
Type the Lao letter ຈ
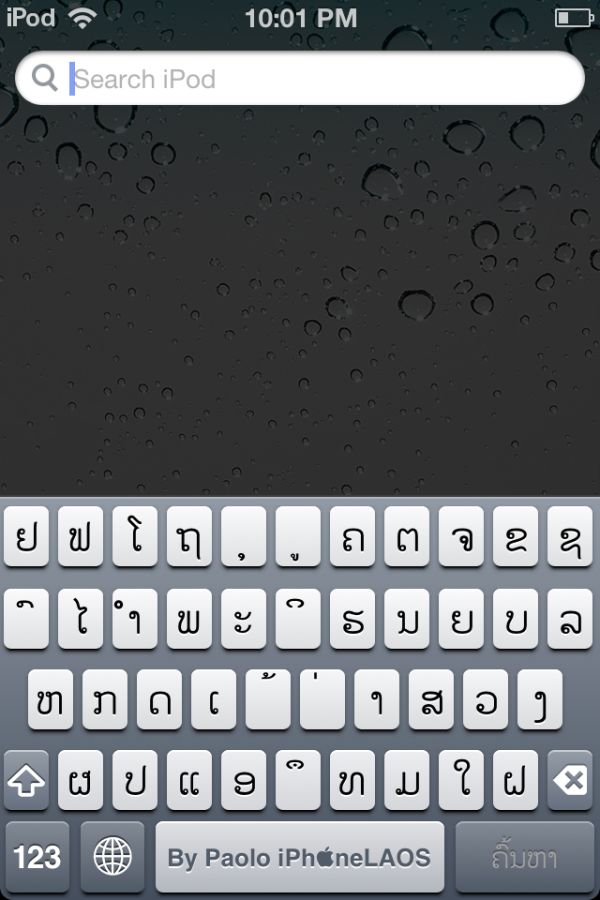[x=461, y=537]
